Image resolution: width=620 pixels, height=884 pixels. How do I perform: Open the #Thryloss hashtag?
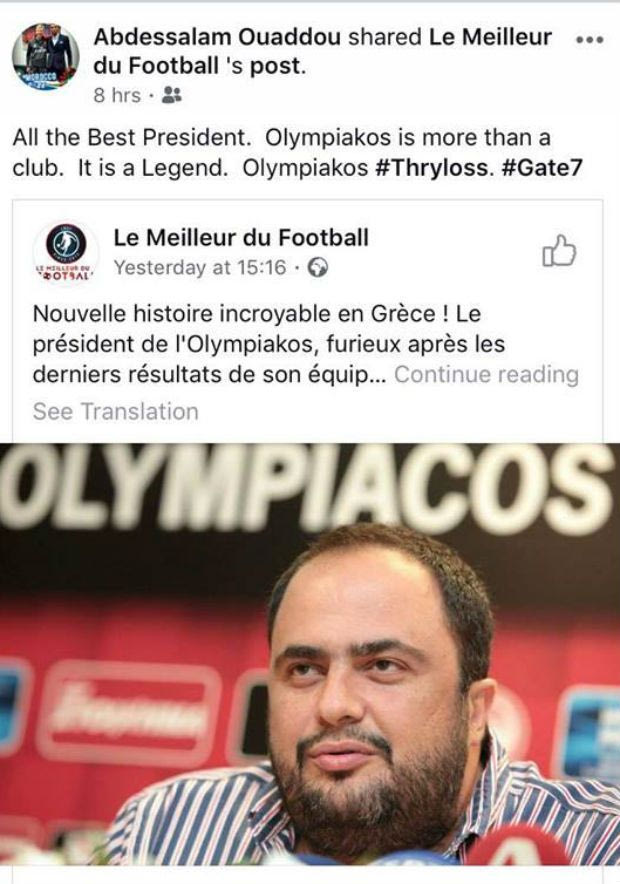[431, 167]
